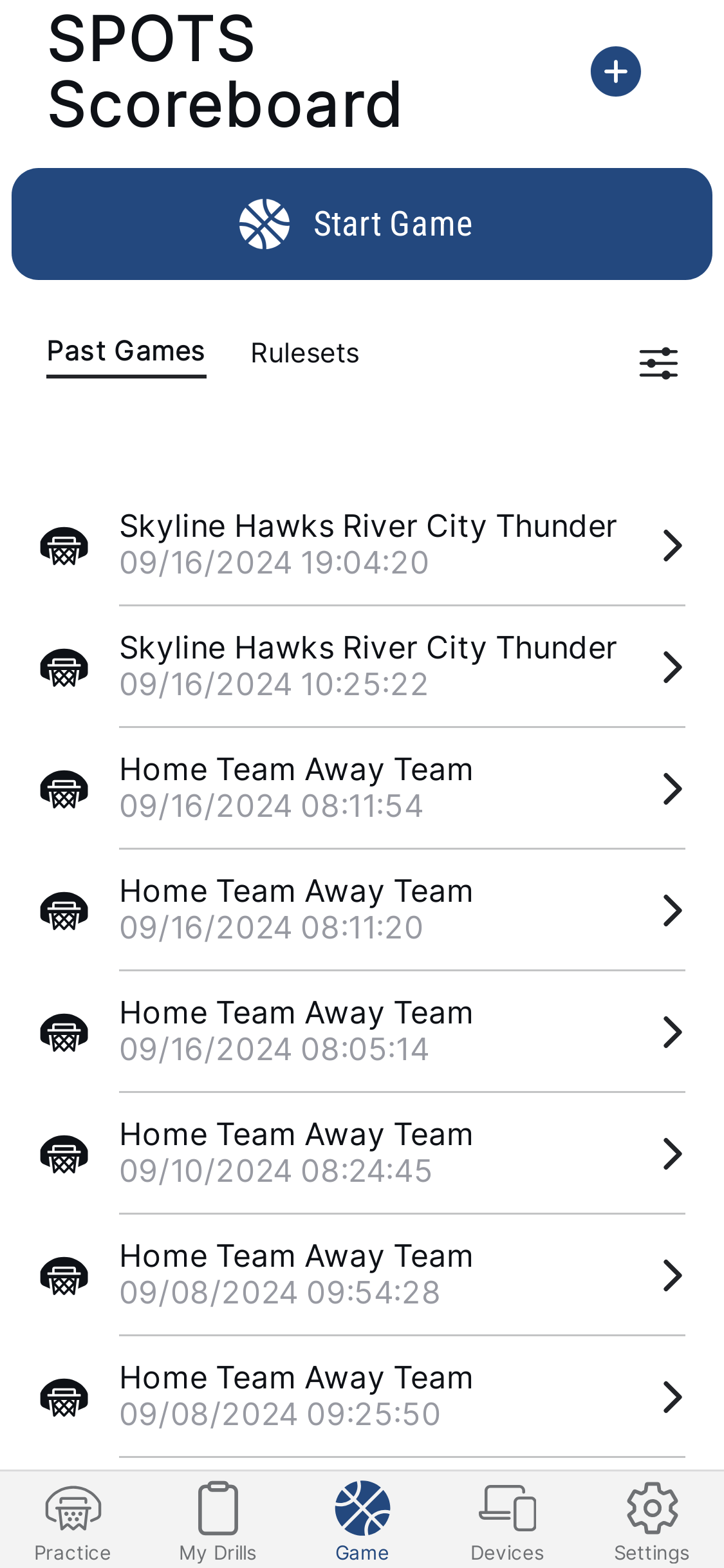
Task: Switch to the Rulesets tab
Action: point(304,353)
